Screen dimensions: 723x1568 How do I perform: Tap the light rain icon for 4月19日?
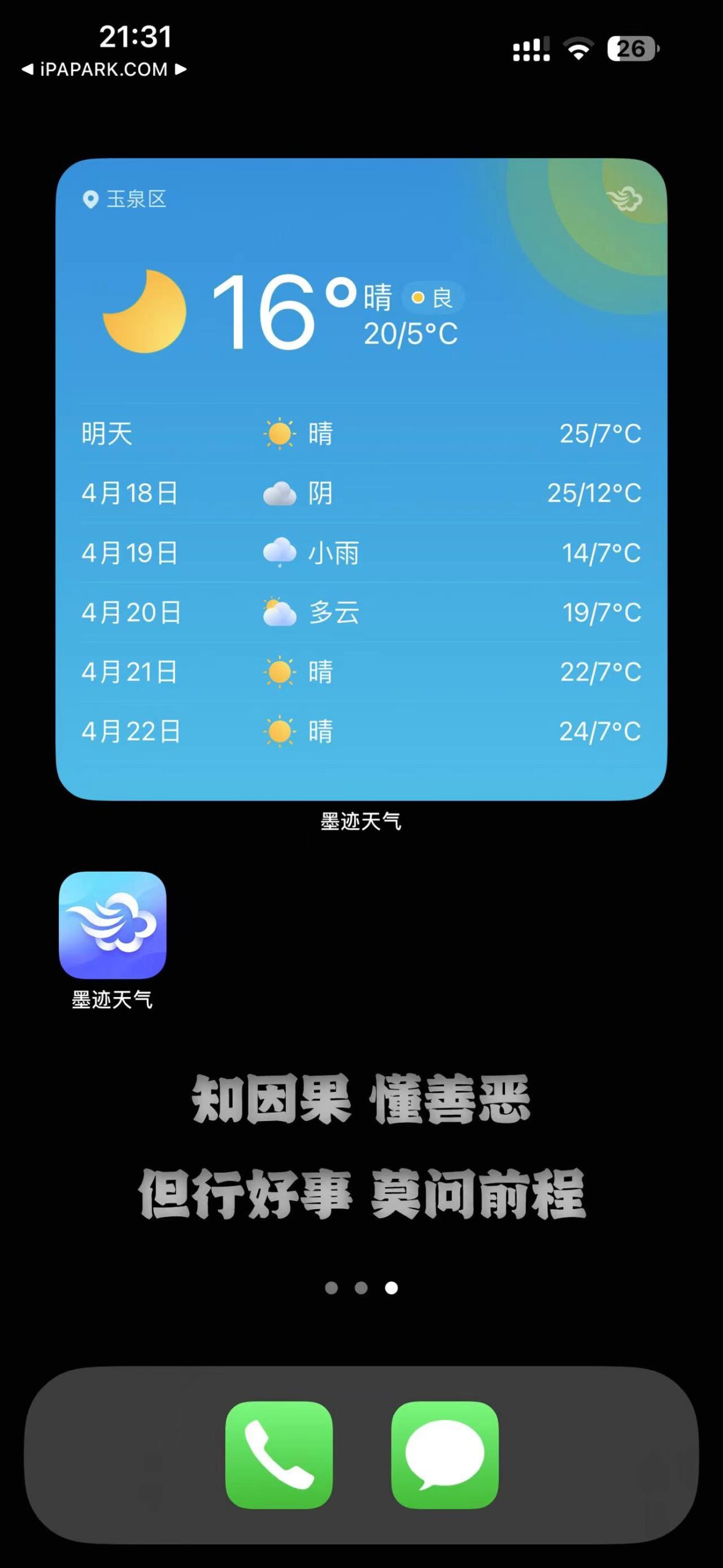pyautogui.click(x=280, y=552)
